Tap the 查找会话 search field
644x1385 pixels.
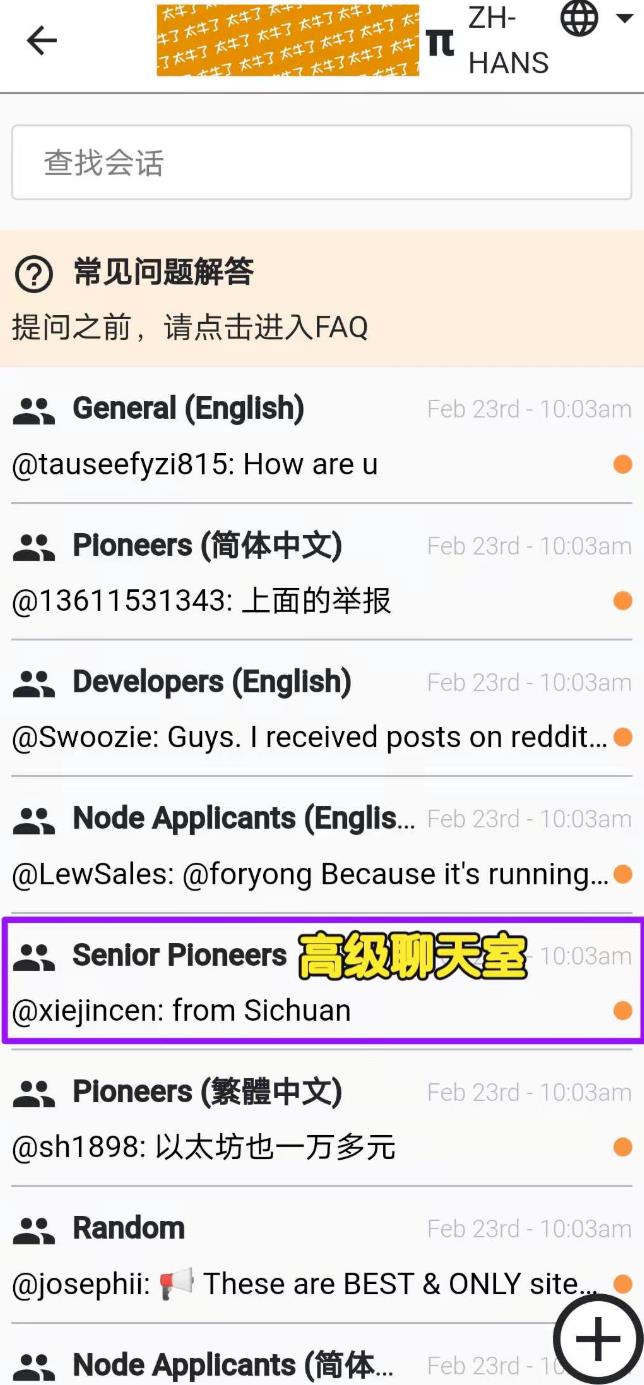[322, 162]
